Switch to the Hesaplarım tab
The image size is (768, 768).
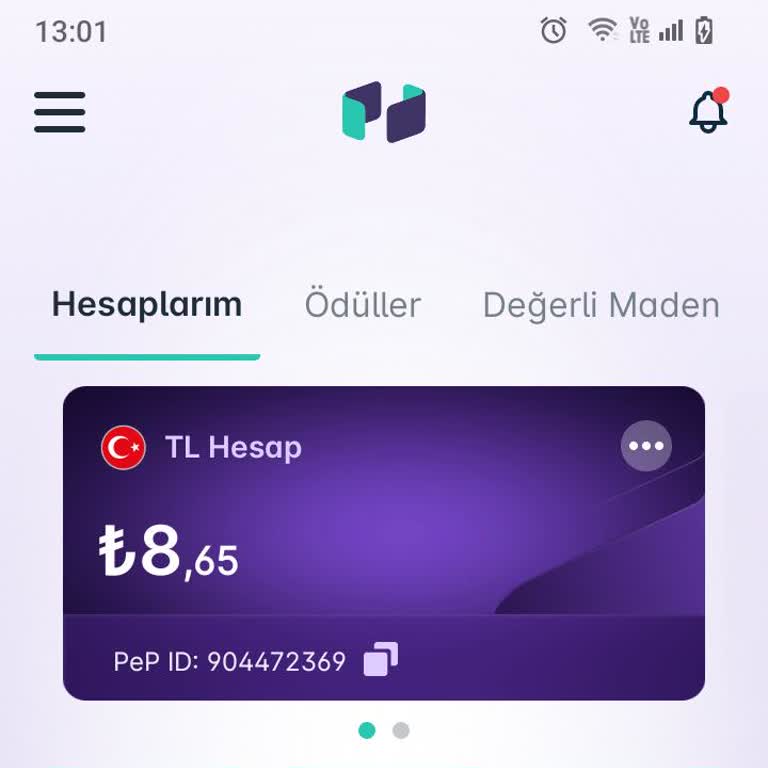[x=147, y=305]
